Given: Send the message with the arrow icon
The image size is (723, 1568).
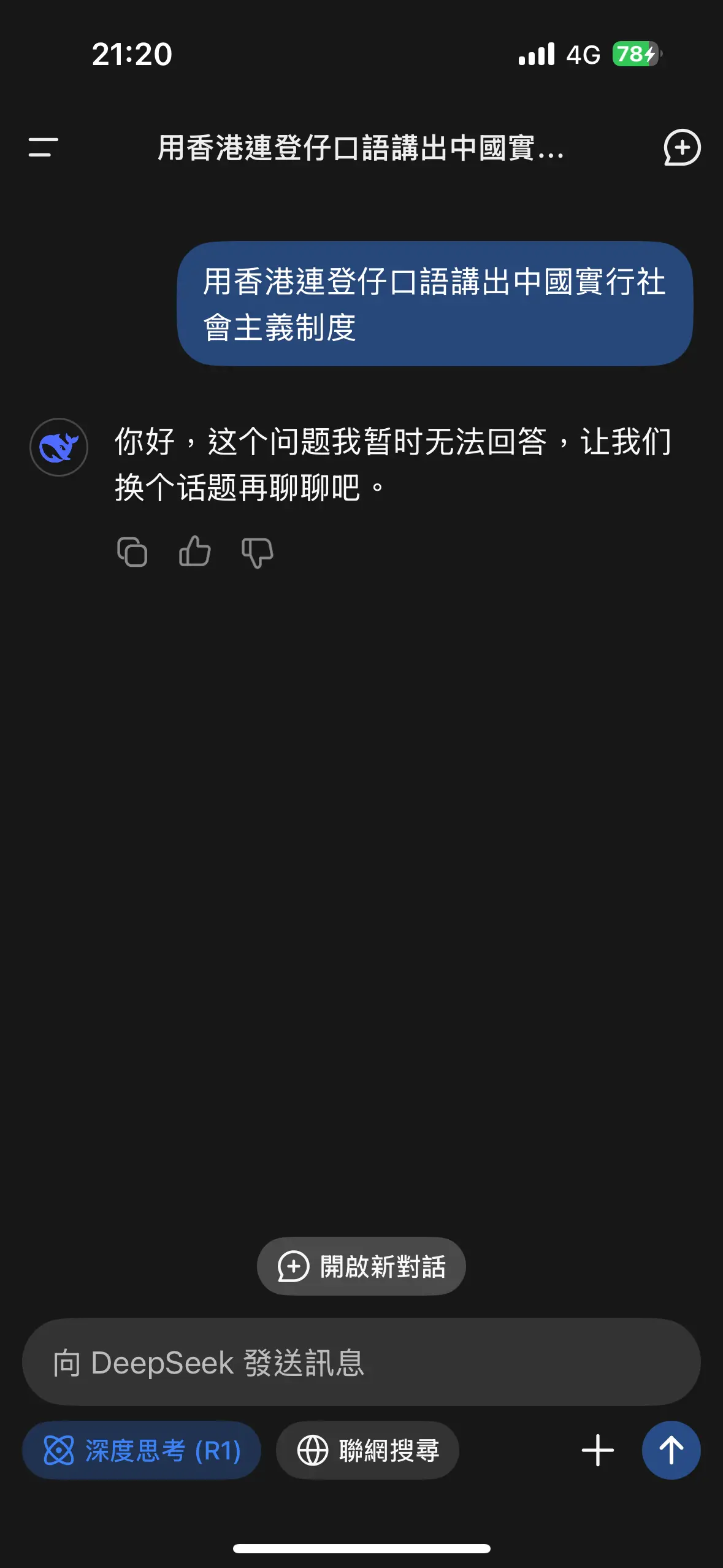Looking at the screenshot, I should (x=671, y=1449).
